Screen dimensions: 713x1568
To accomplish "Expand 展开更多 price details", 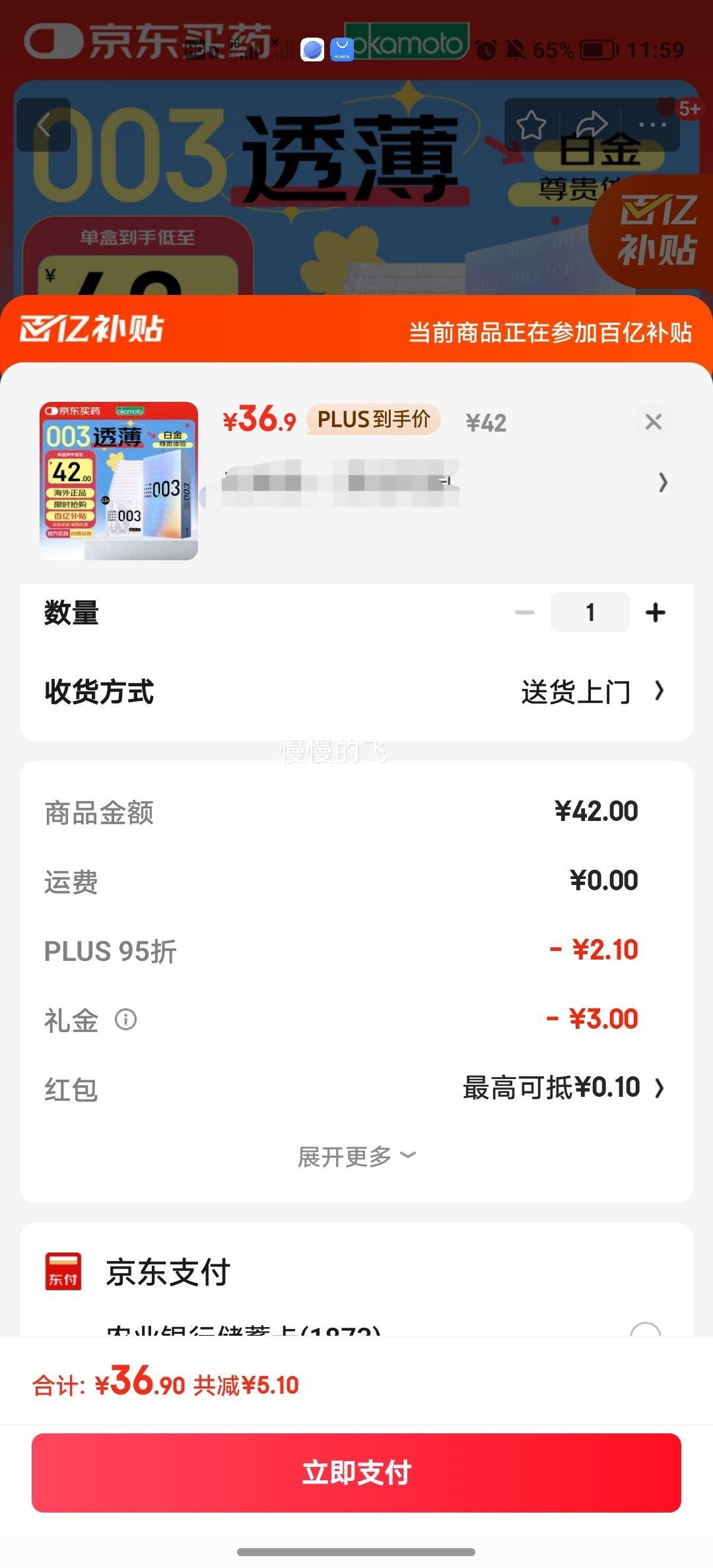I will 356,1156.
